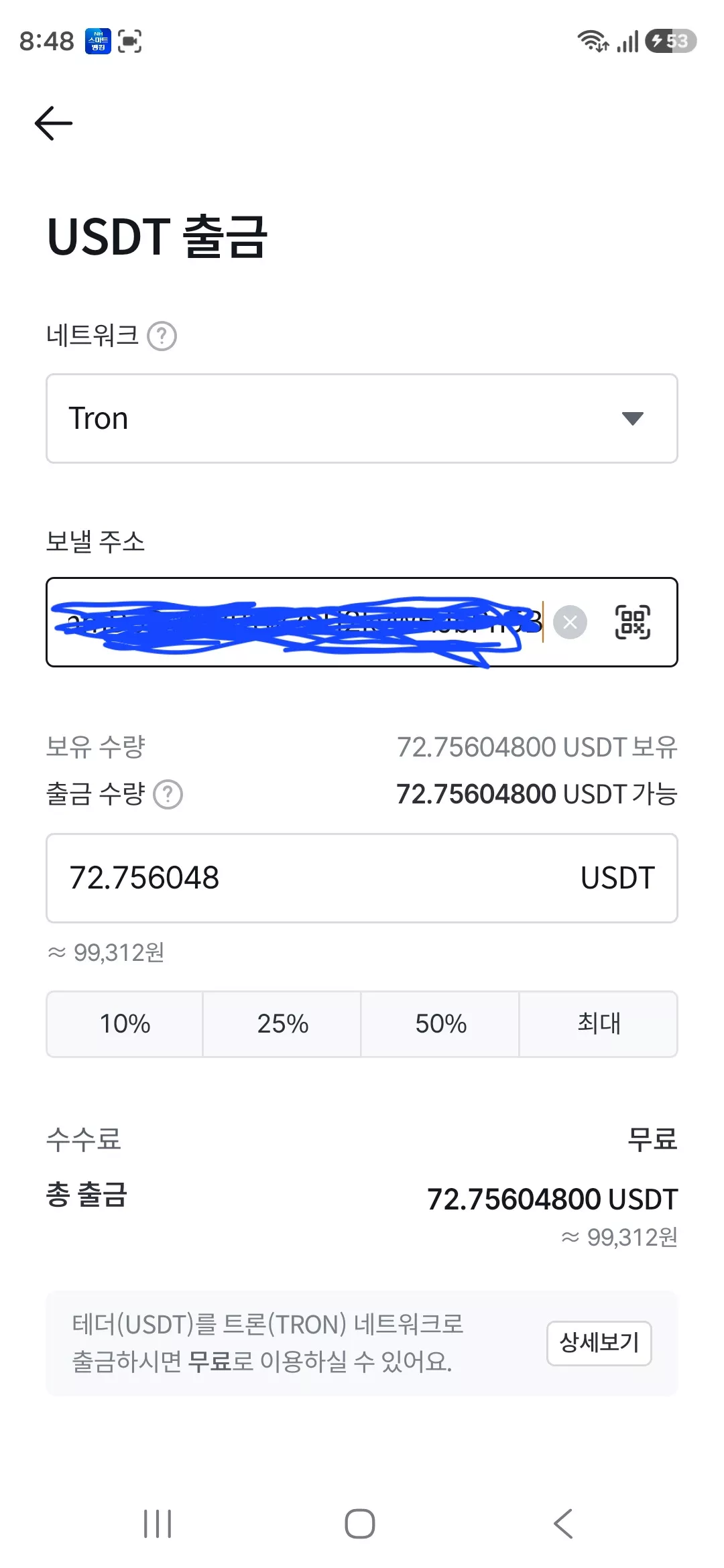724x1568 pixels.
Task: Go back using the top arrow
Action: click(x=53, y=123)
